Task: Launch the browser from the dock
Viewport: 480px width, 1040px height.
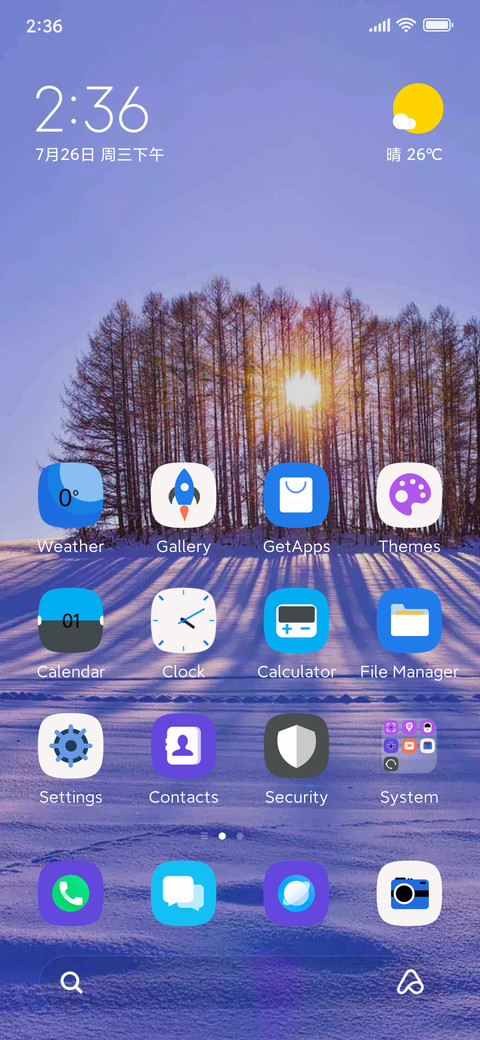Action: [x=296, y=893]
